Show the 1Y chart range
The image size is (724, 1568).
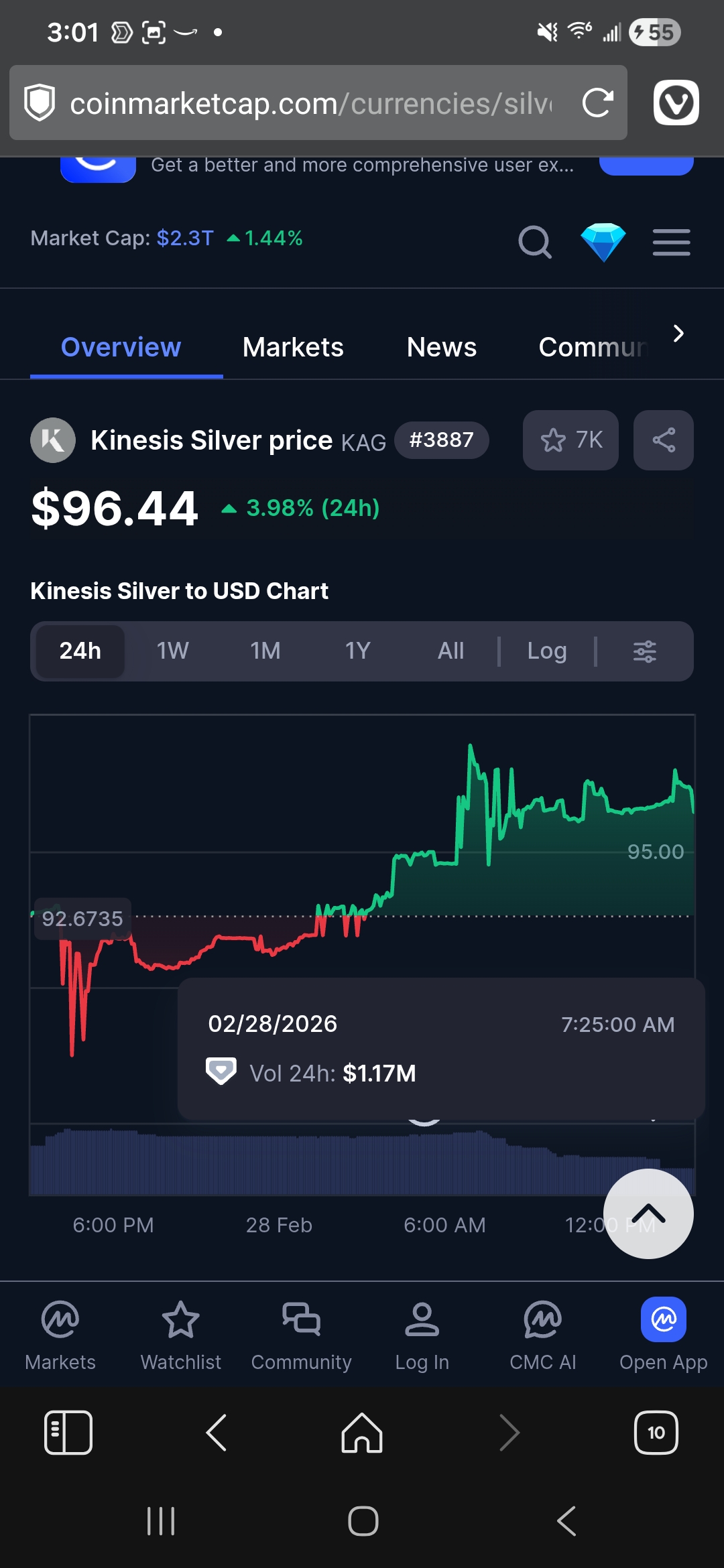click(357, 651)
